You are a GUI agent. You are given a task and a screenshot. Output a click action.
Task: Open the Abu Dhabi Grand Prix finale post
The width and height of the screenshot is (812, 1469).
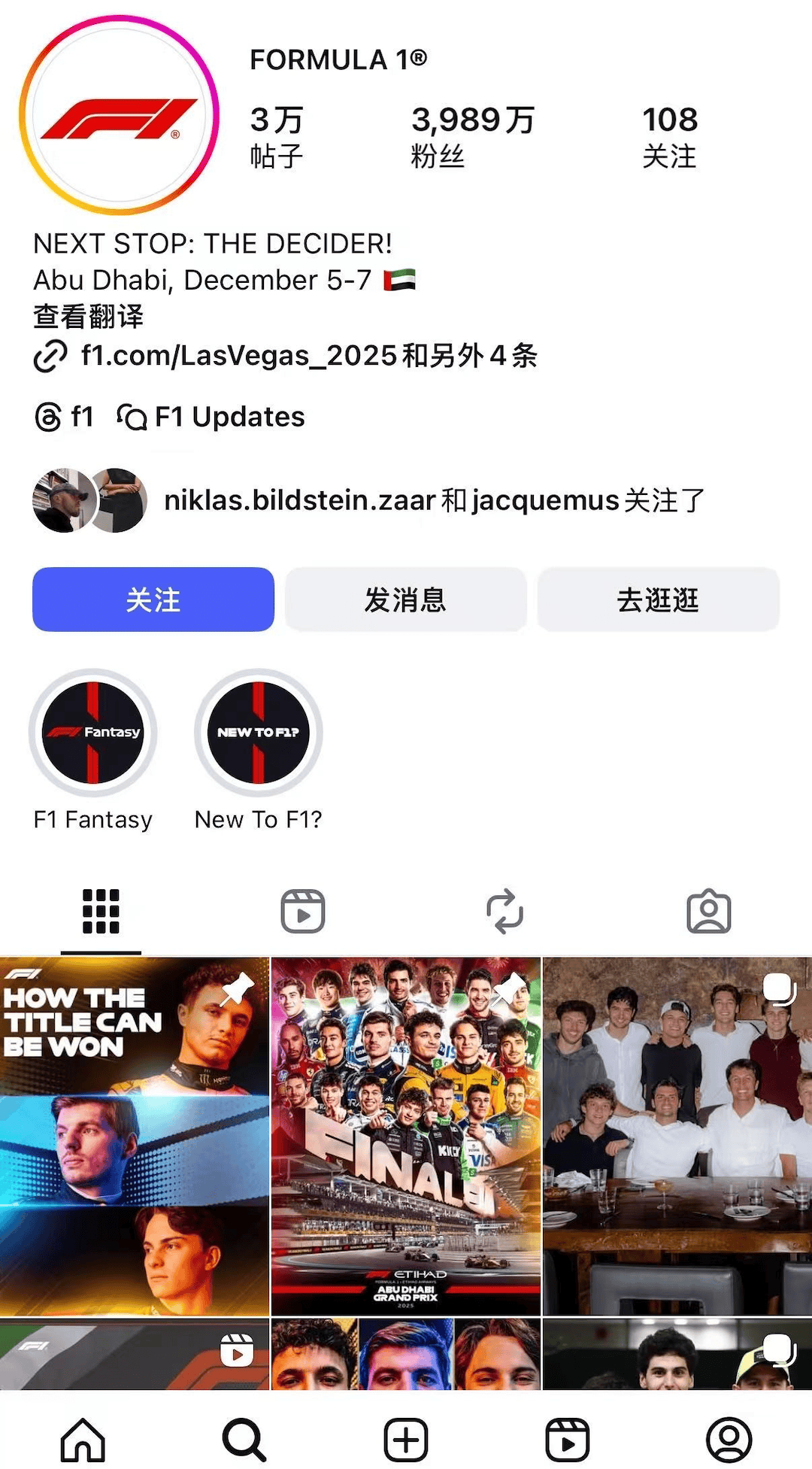(406, 1136)
